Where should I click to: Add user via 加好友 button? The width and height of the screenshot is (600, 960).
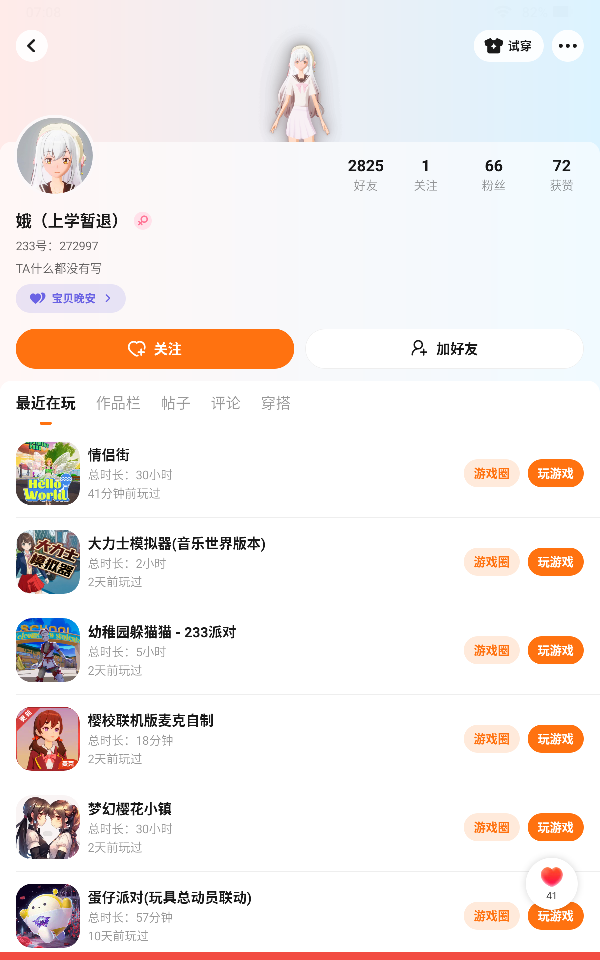pos(444,349)
